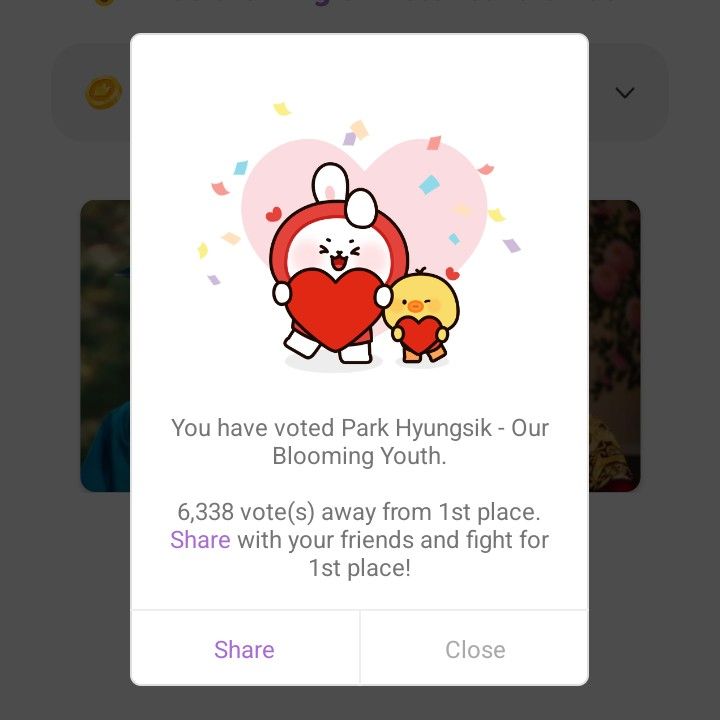Viewport: 720px width, 720px height.
Task: Tap the Share button in the dialog
Action: click(244, 649)
